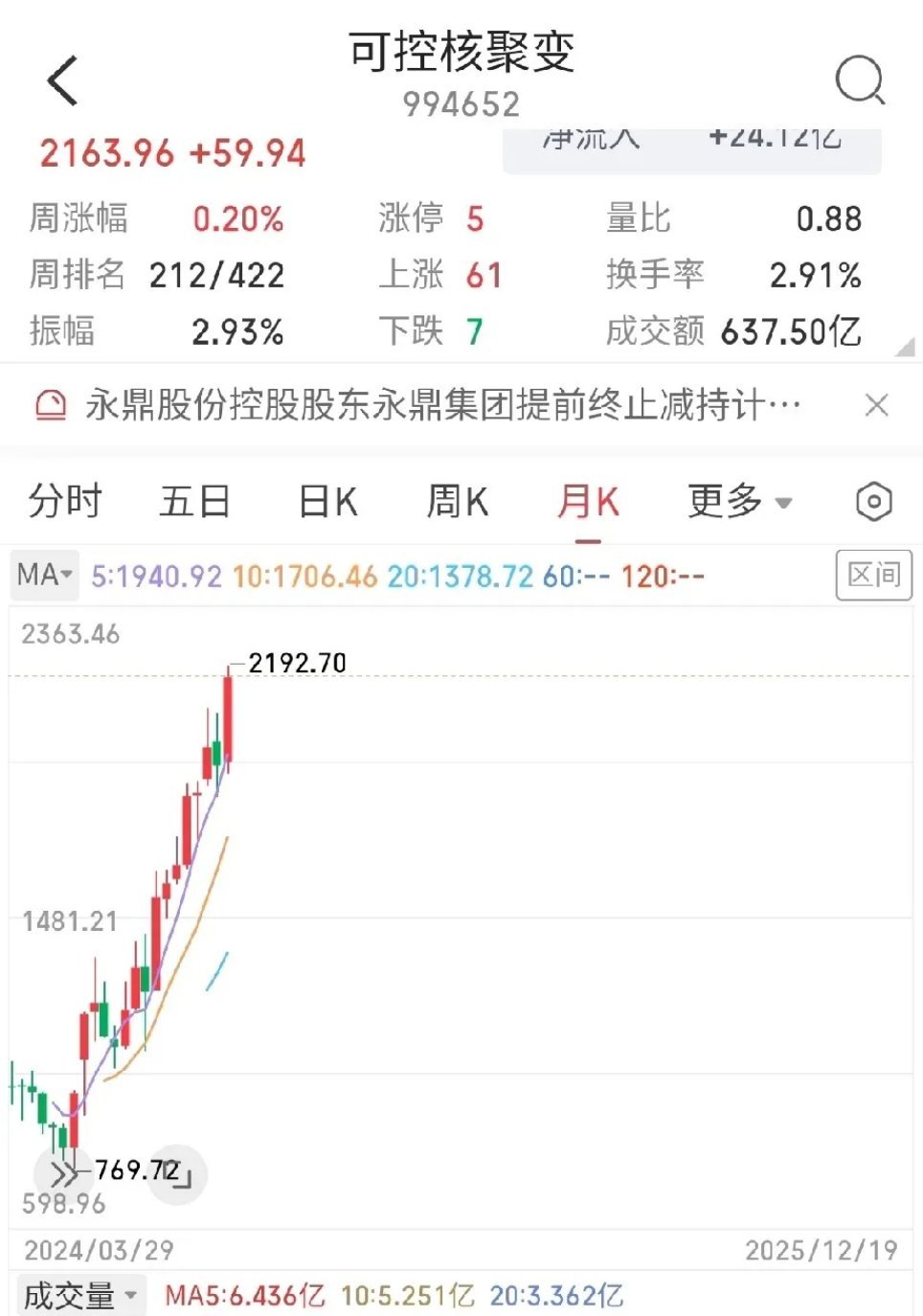Click the 区间 interval selection button
The height and width of the screenshot is (1316, 923).
pyautogui.click(x=872, y=573)
